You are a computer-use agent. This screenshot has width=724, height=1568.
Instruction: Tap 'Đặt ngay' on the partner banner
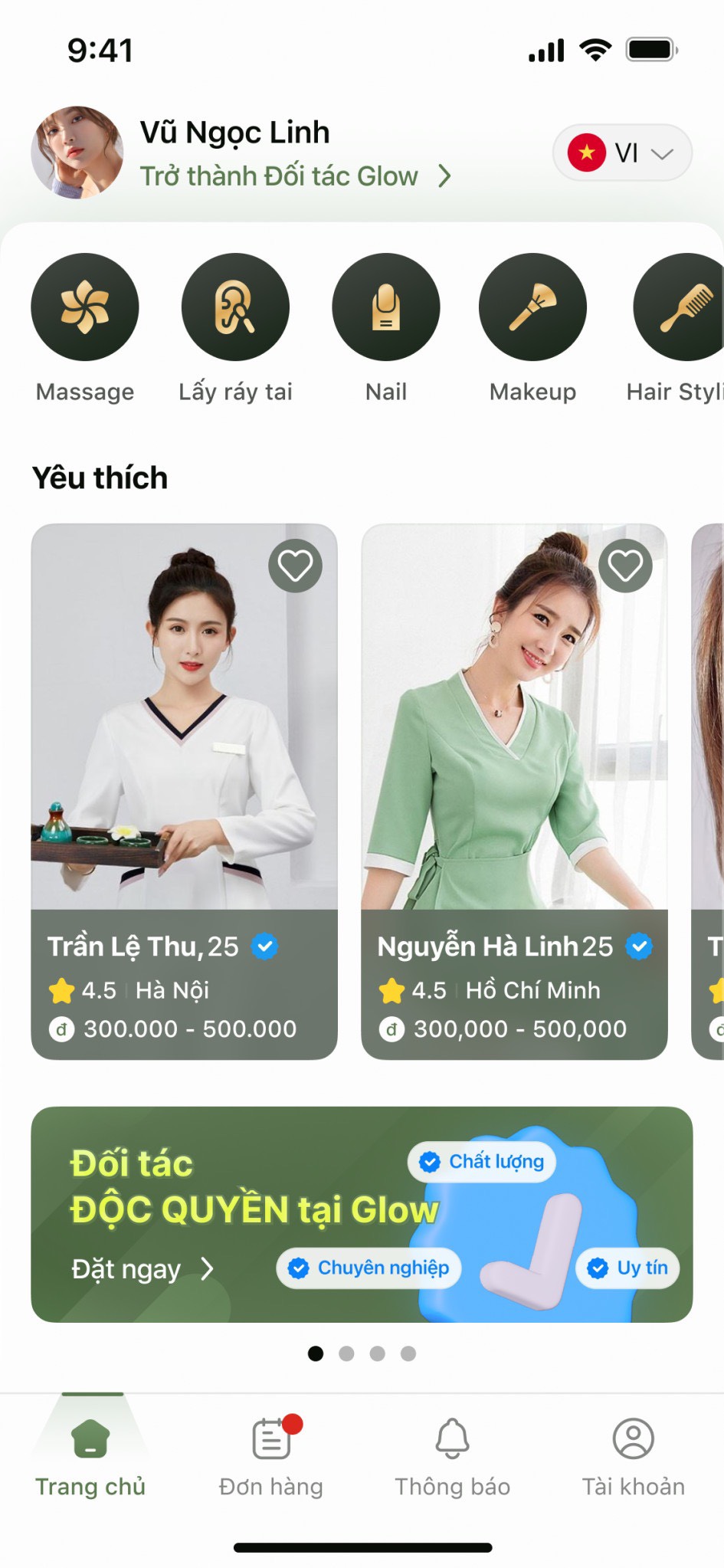click(143, 1269)
